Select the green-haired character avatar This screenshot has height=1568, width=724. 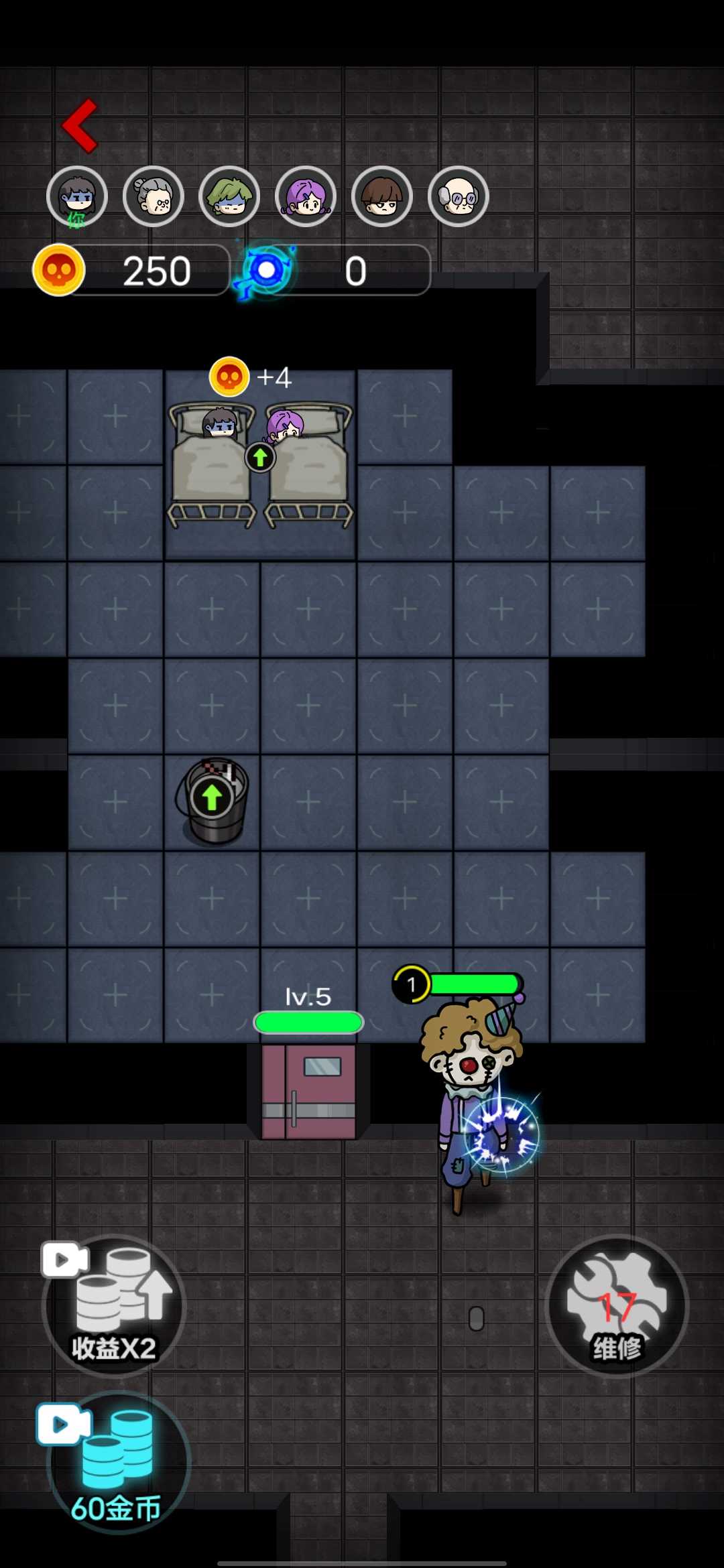point(229,196)
